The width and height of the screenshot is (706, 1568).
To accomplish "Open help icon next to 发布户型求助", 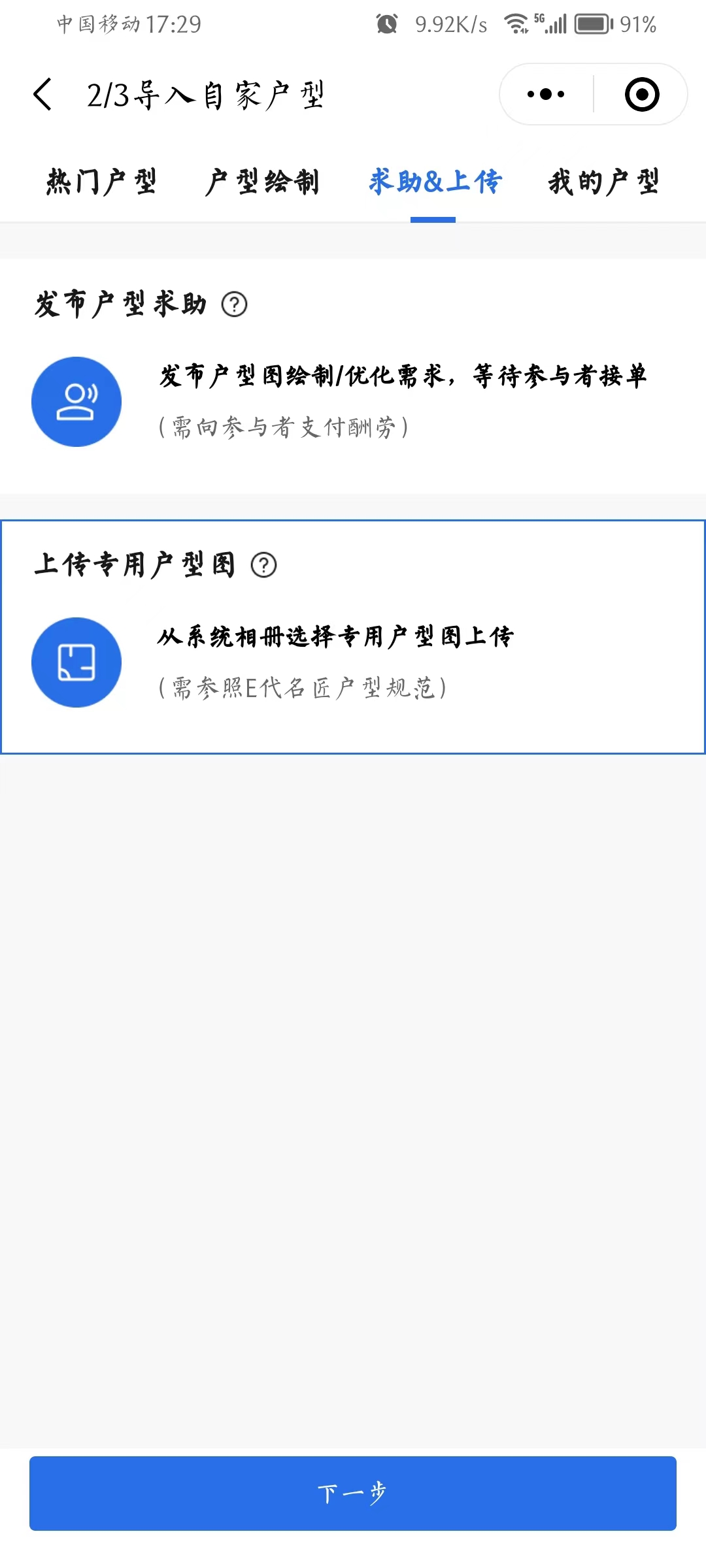I will [234, 304].
